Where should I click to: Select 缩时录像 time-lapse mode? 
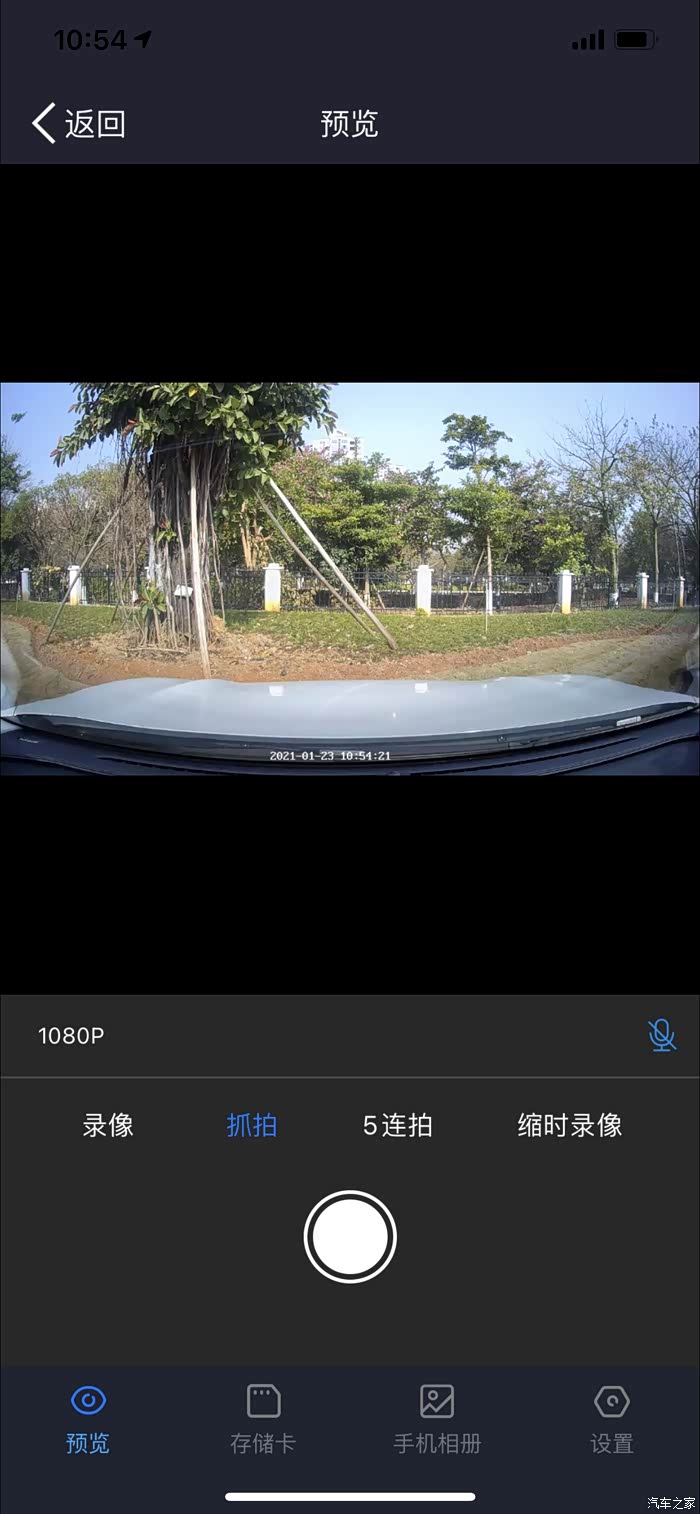(570, 1125)
